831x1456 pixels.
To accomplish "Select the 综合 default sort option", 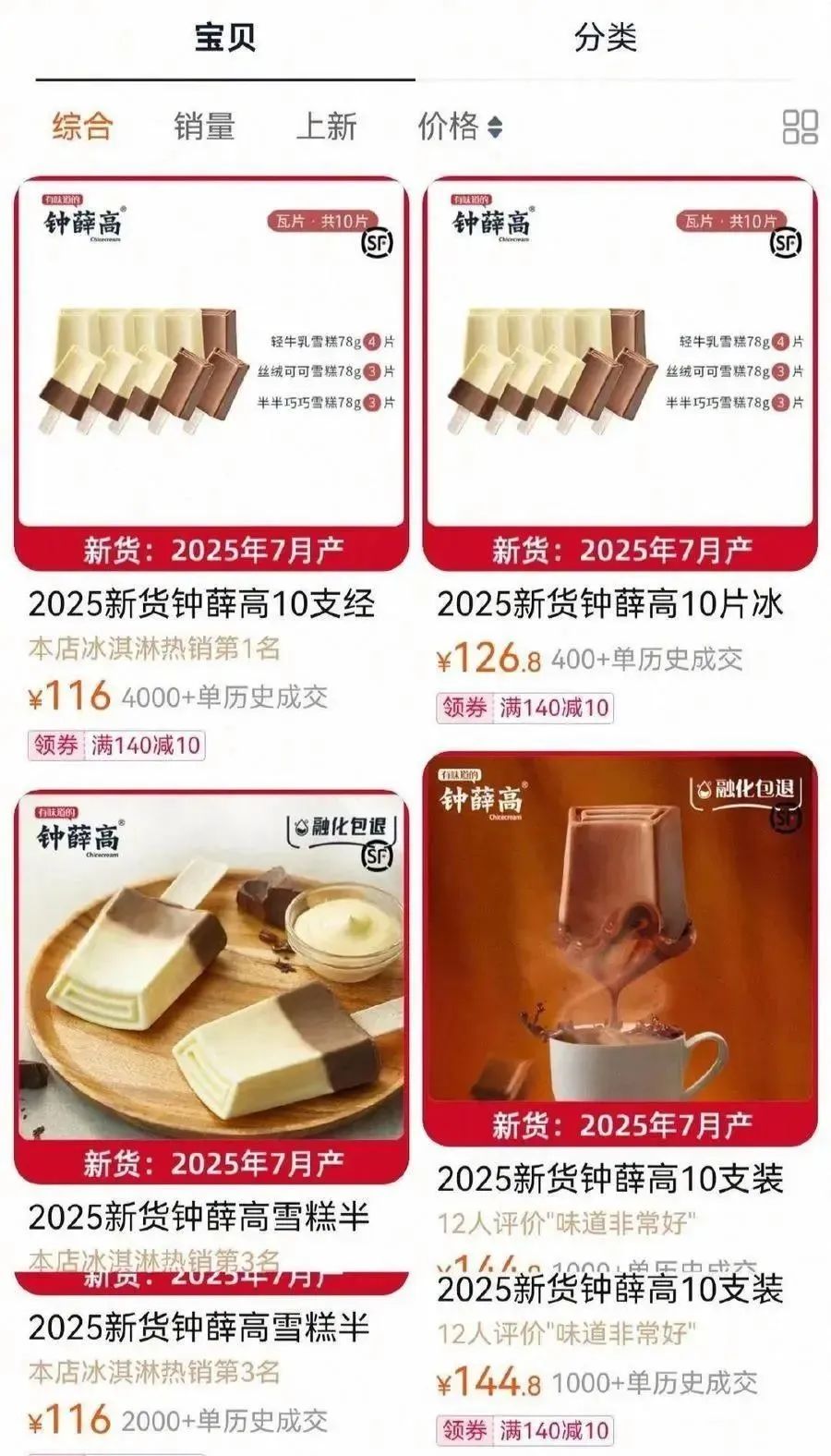I will [83, 127].
